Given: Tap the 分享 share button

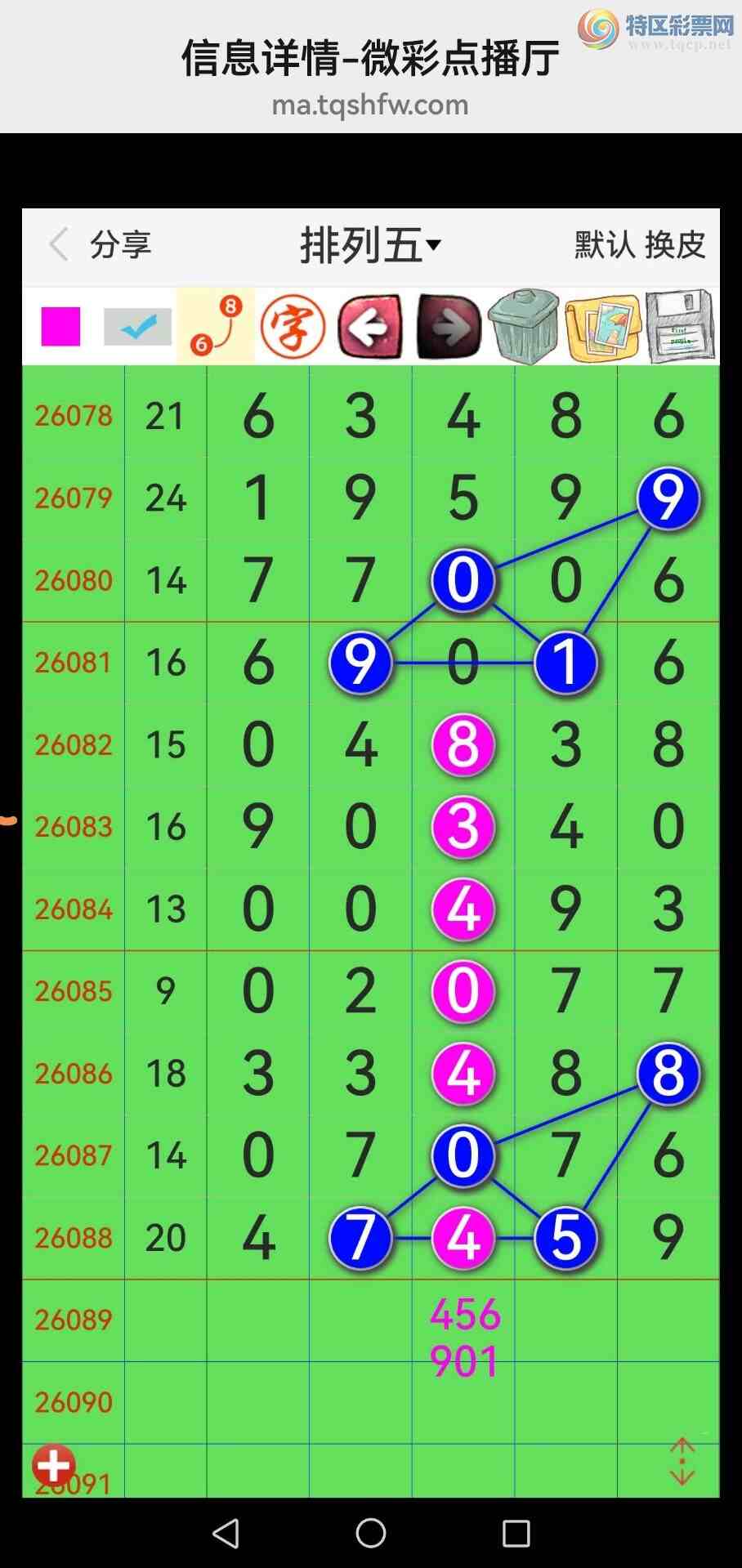Looking at the screenshot, I should point(121,244).
